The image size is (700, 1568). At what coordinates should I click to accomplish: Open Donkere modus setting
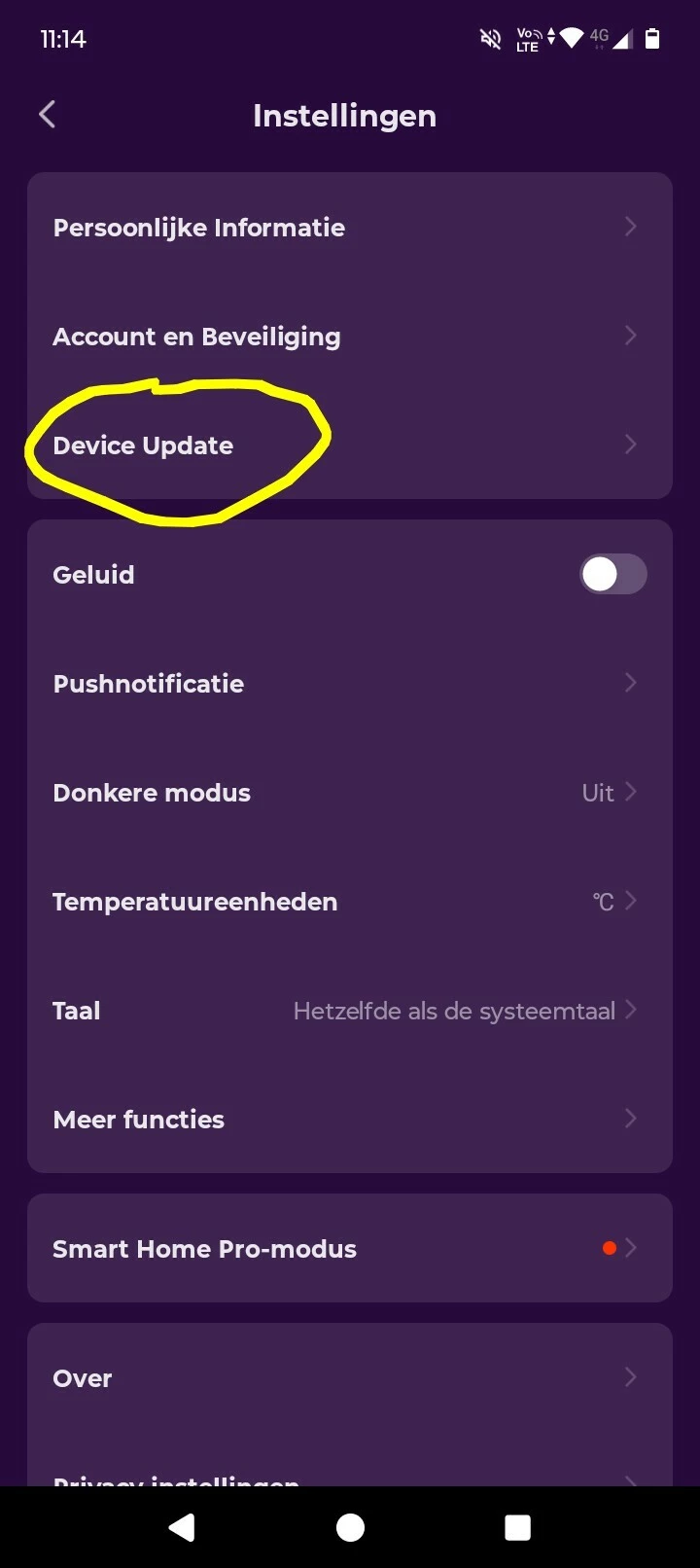pyautogui.click(x=350, y=792)
